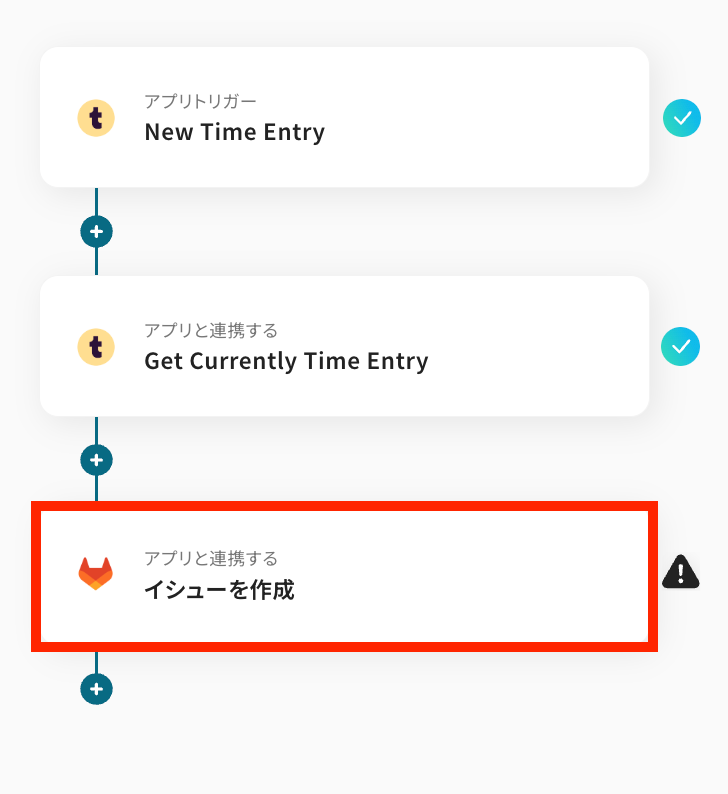The width and height of the screenshot is (728, 794).
Task: Add a step after New Time Entry
Action: point(96,231)
